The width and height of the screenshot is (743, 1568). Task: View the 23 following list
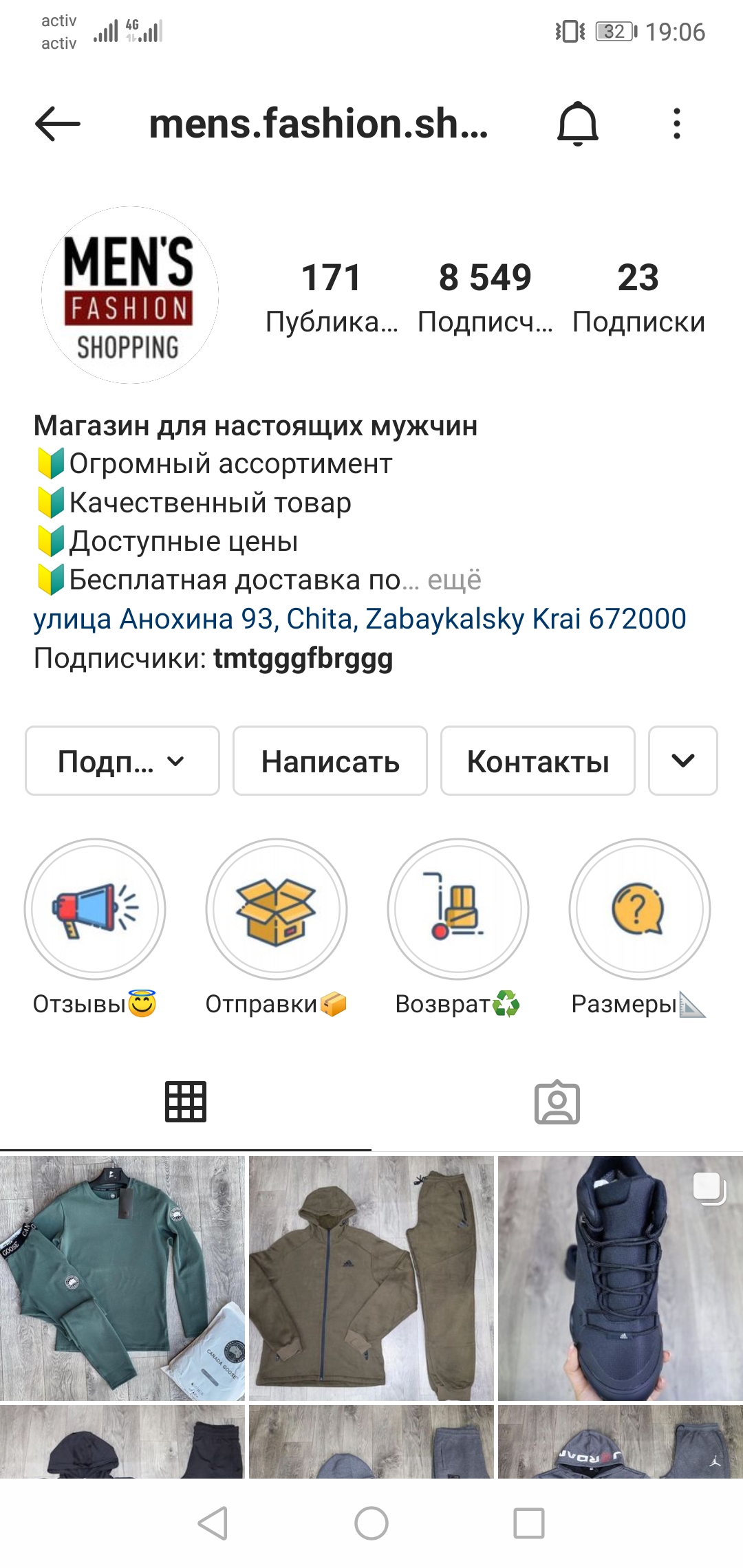tap(638, 297)
